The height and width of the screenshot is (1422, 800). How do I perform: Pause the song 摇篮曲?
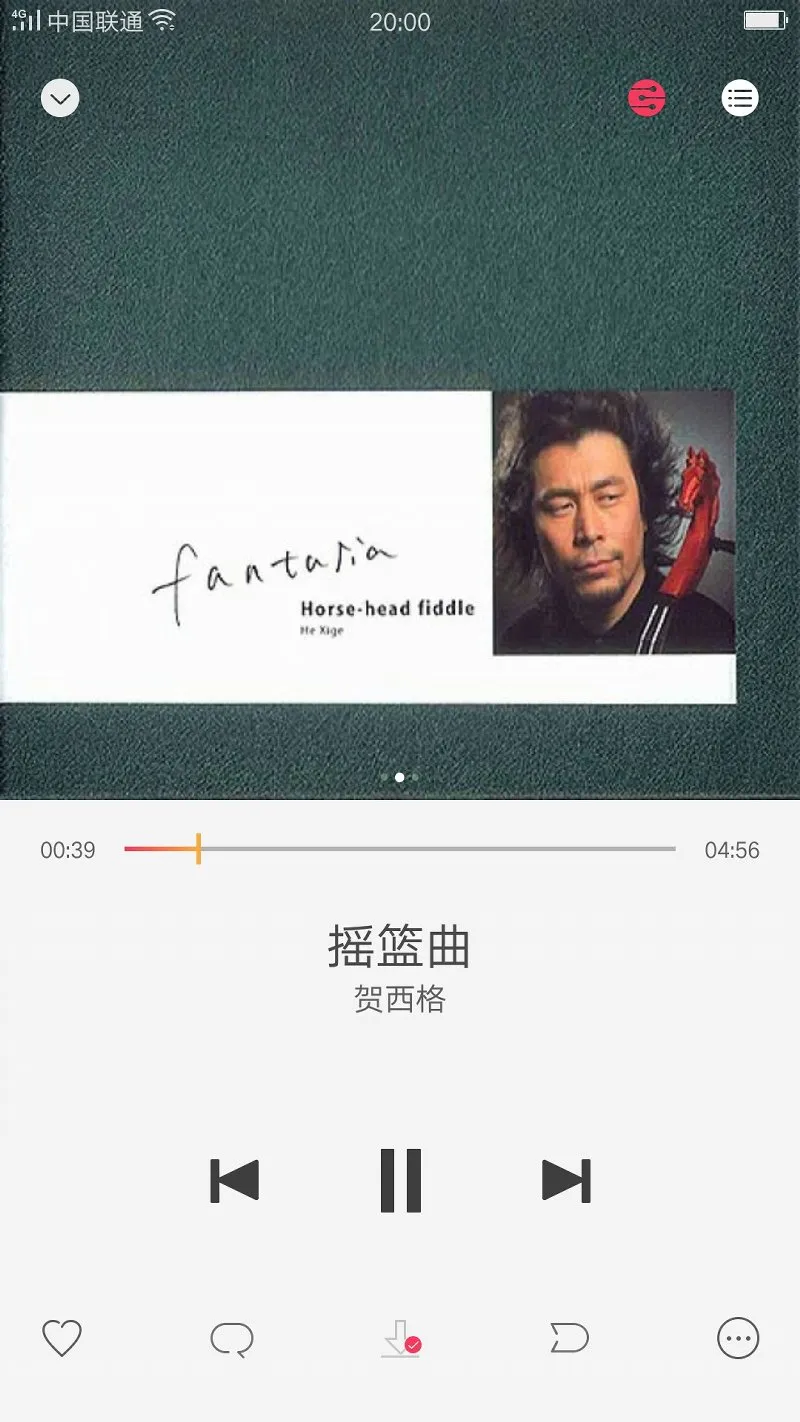click(x=400, y=1180)
